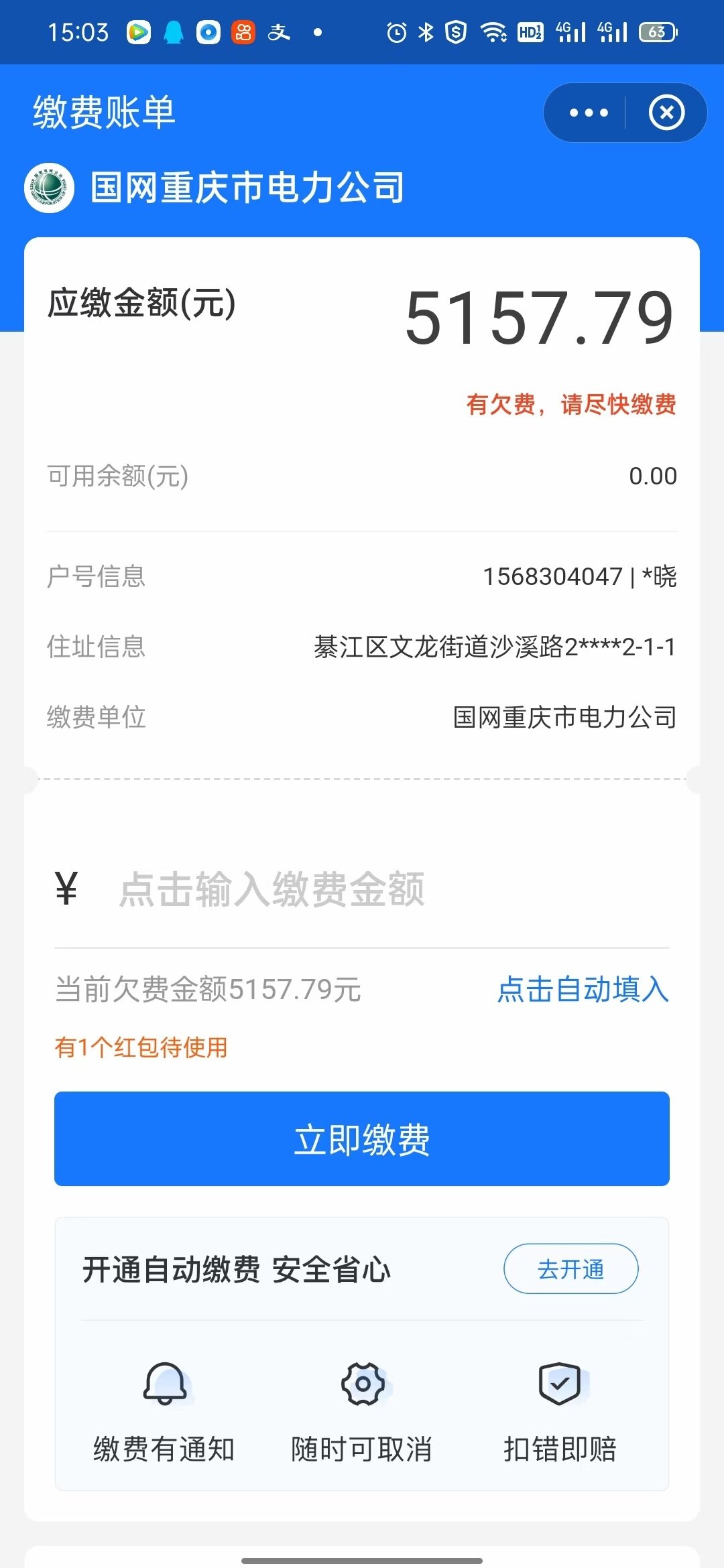View the 有1个红包待使用 red packet notice

point(141,1047)
